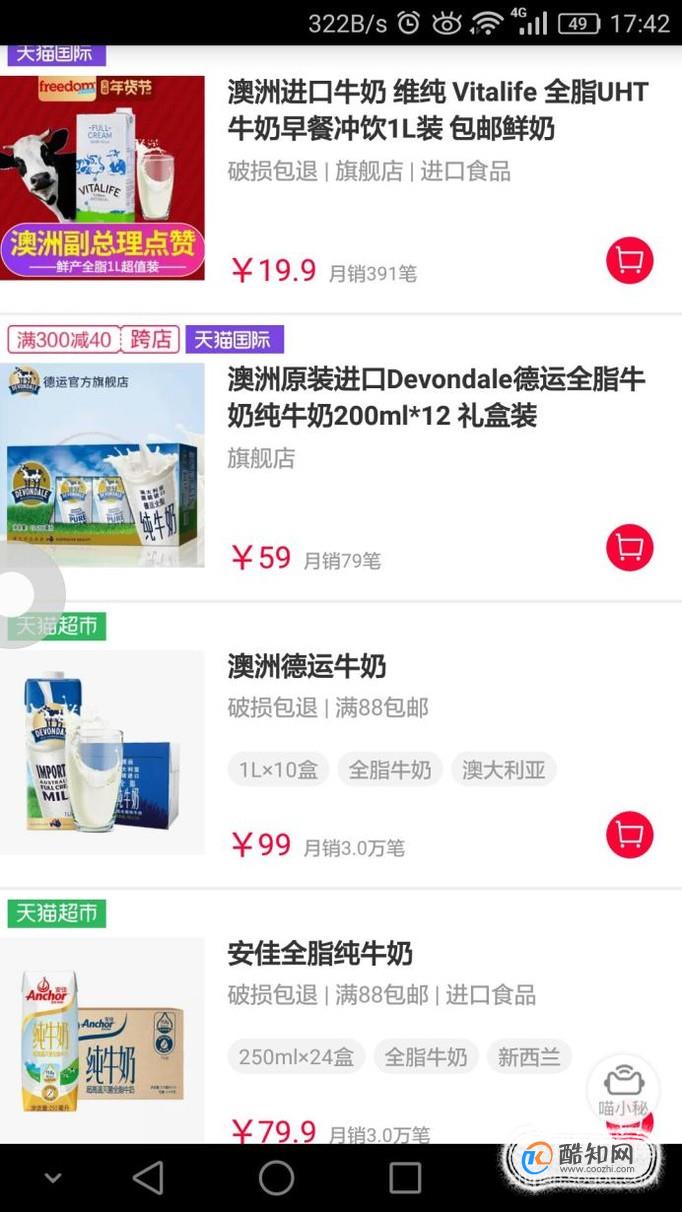Open the 澳洲德运牛奶 product
The image size is (682, 1212).
pyautogui.click(x=307, y=666)
